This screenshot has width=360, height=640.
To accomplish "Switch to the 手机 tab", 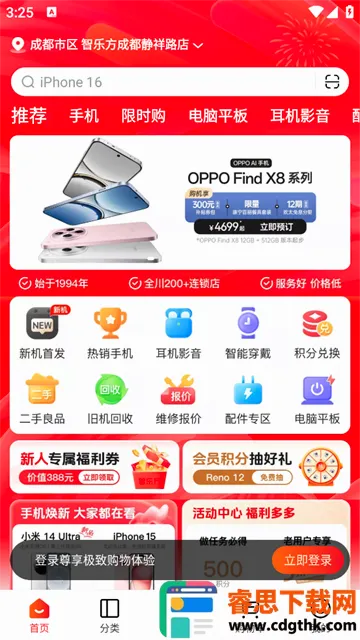I will click(84, 116).
